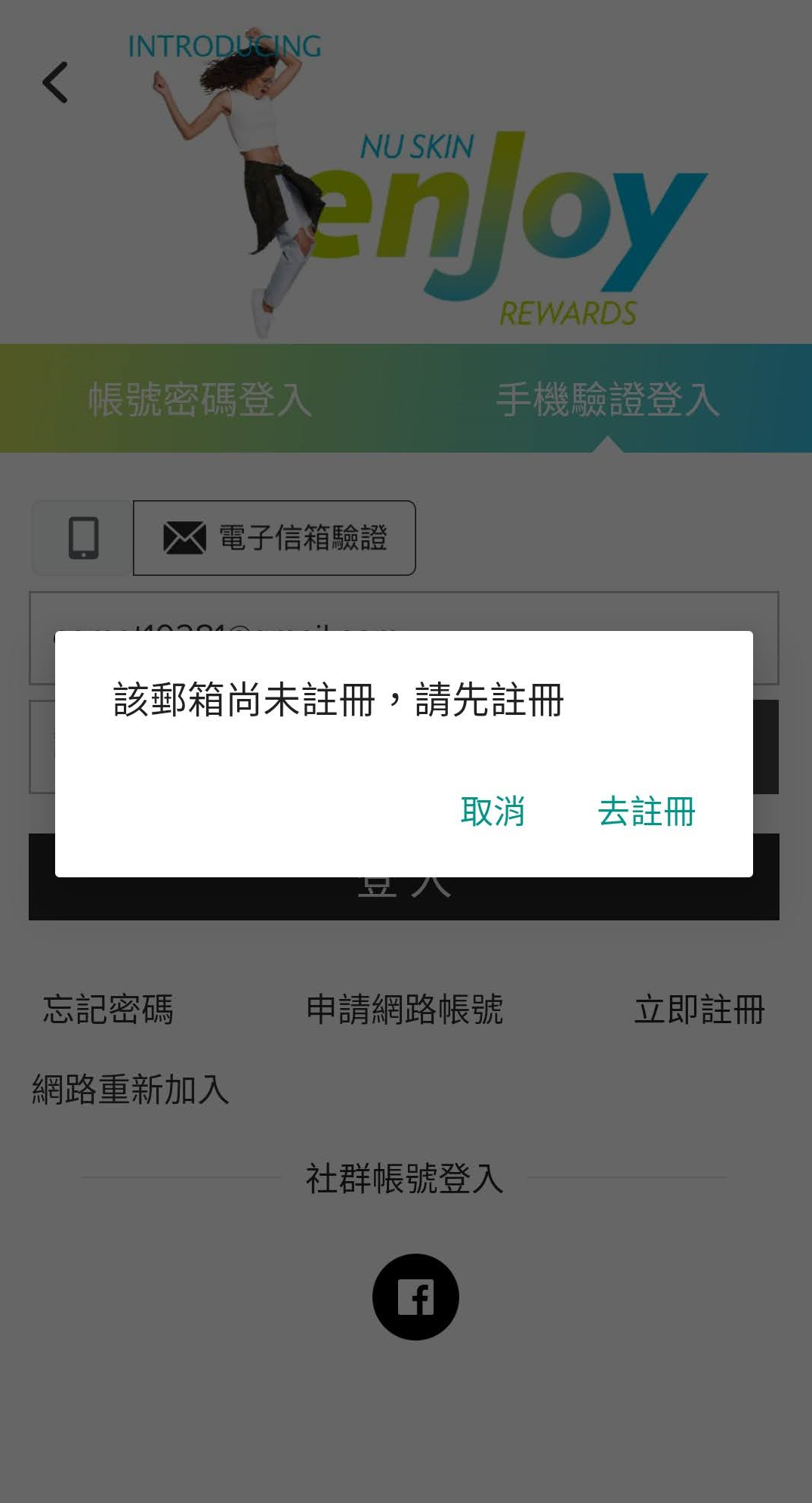Log in with Facebook icon

click(415, 1297)
